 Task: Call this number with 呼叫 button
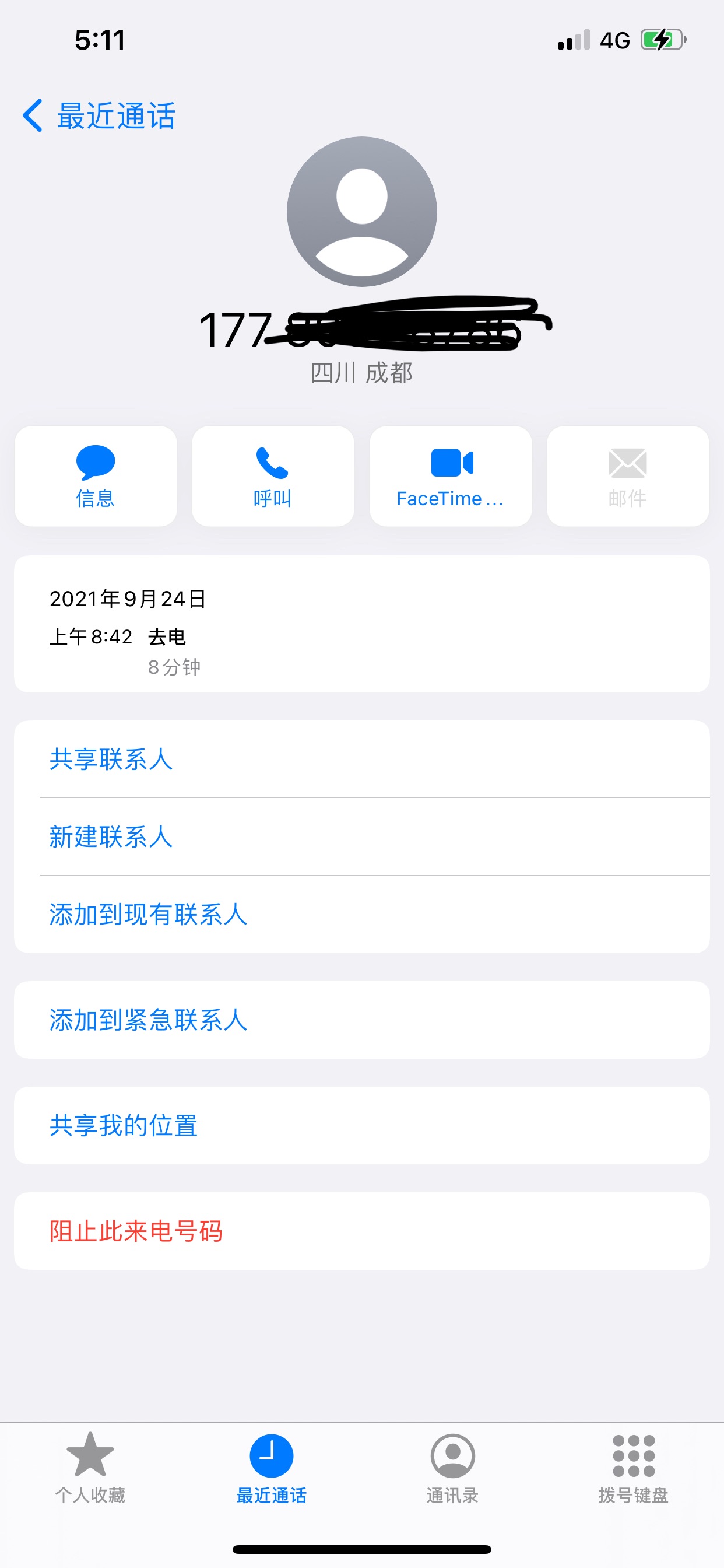pos(273,476)
